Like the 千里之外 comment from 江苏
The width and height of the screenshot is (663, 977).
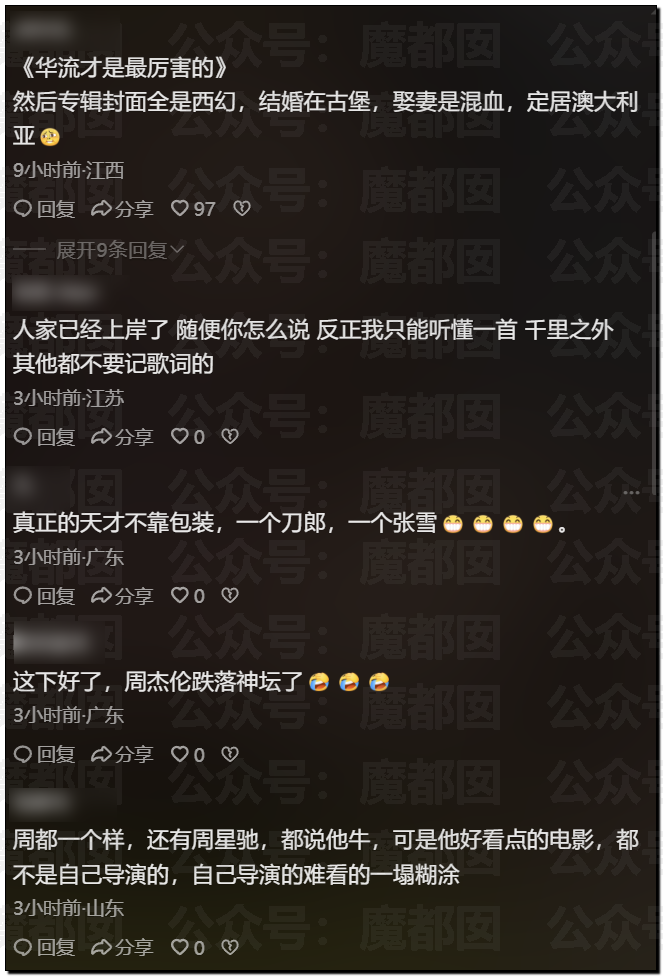point(181,437)
